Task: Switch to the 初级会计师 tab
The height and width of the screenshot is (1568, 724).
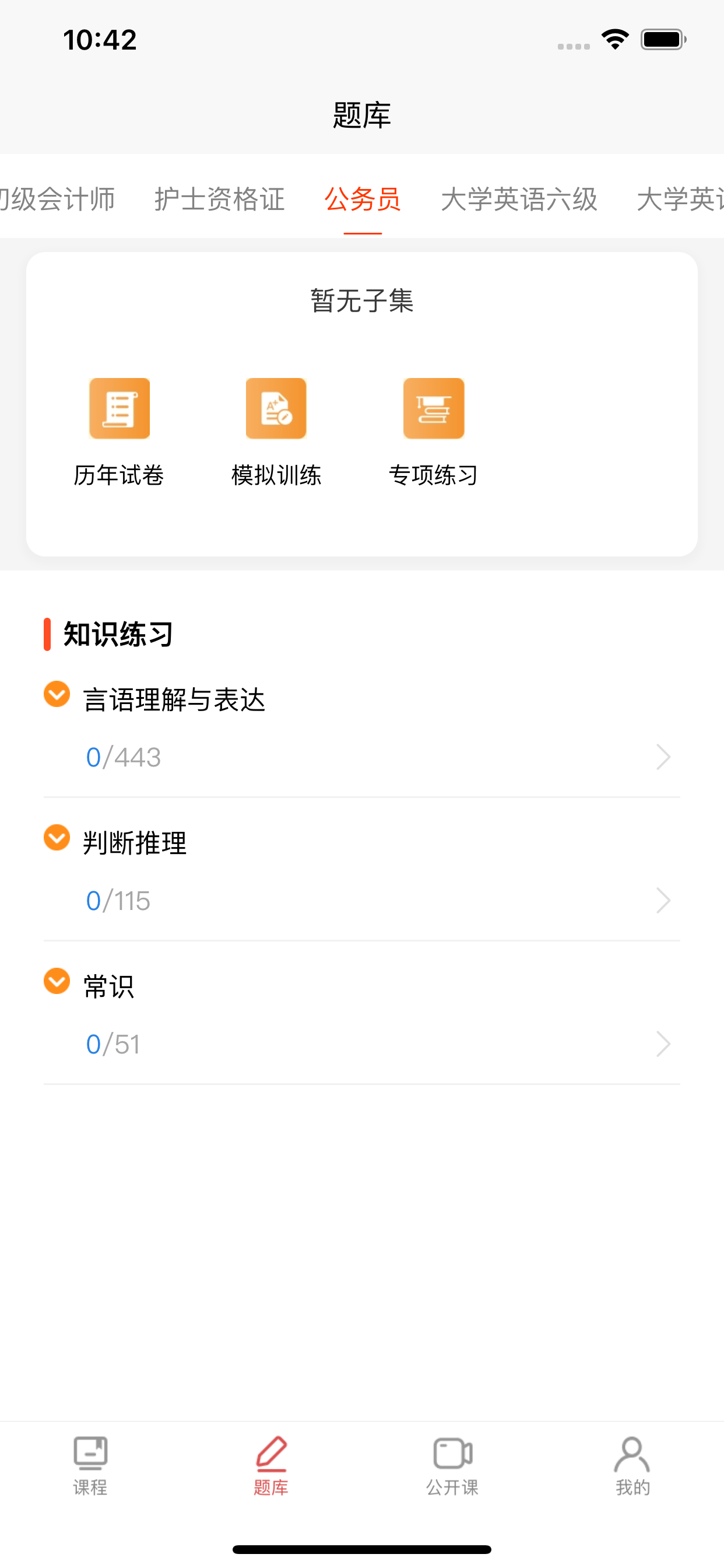Action: tap(57, 199)
